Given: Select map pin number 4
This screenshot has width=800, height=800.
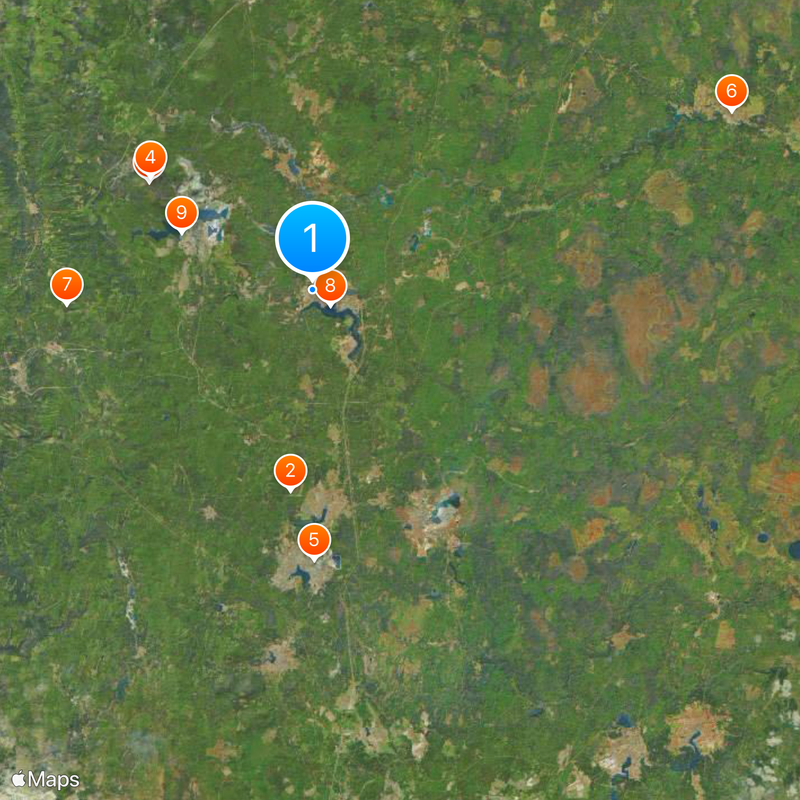Looking at the screenshot, I should click(x=150, y=157).
